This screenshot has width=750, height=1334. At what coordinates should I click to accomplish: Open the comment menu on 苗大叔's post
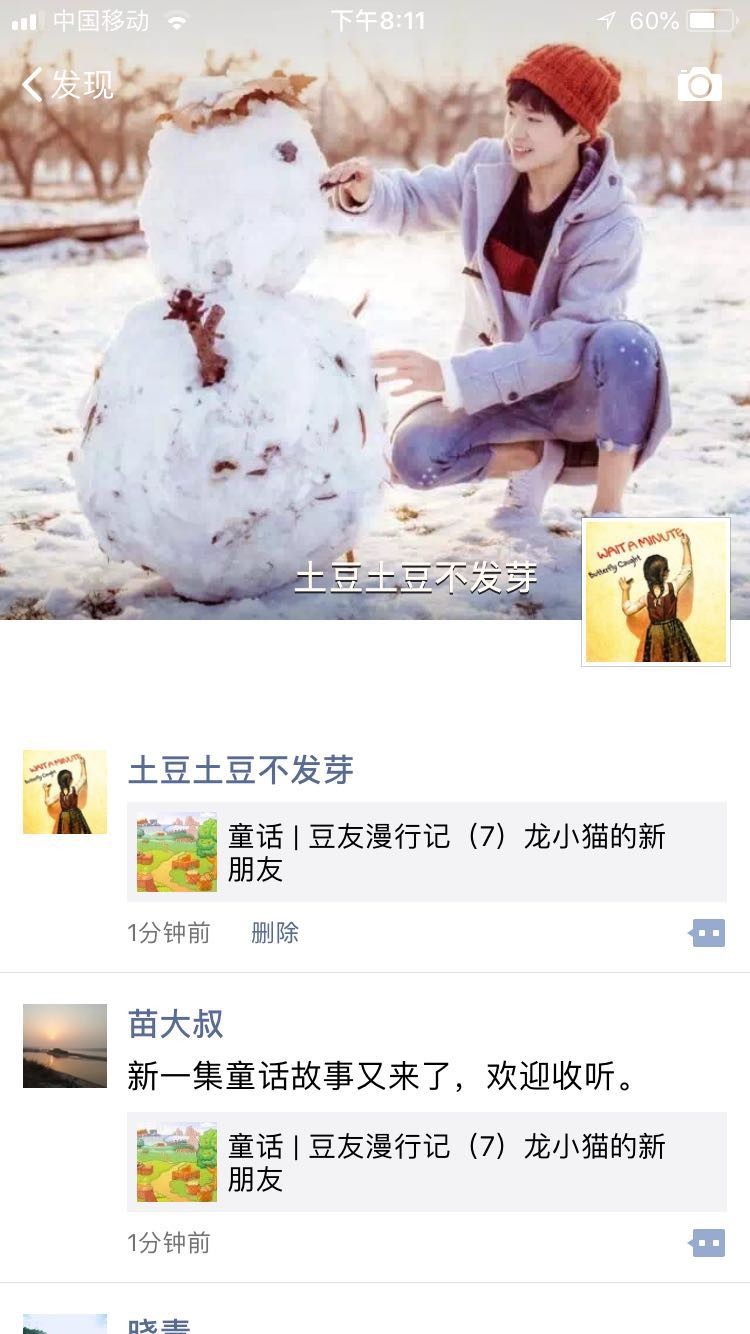click(708, 1243)
